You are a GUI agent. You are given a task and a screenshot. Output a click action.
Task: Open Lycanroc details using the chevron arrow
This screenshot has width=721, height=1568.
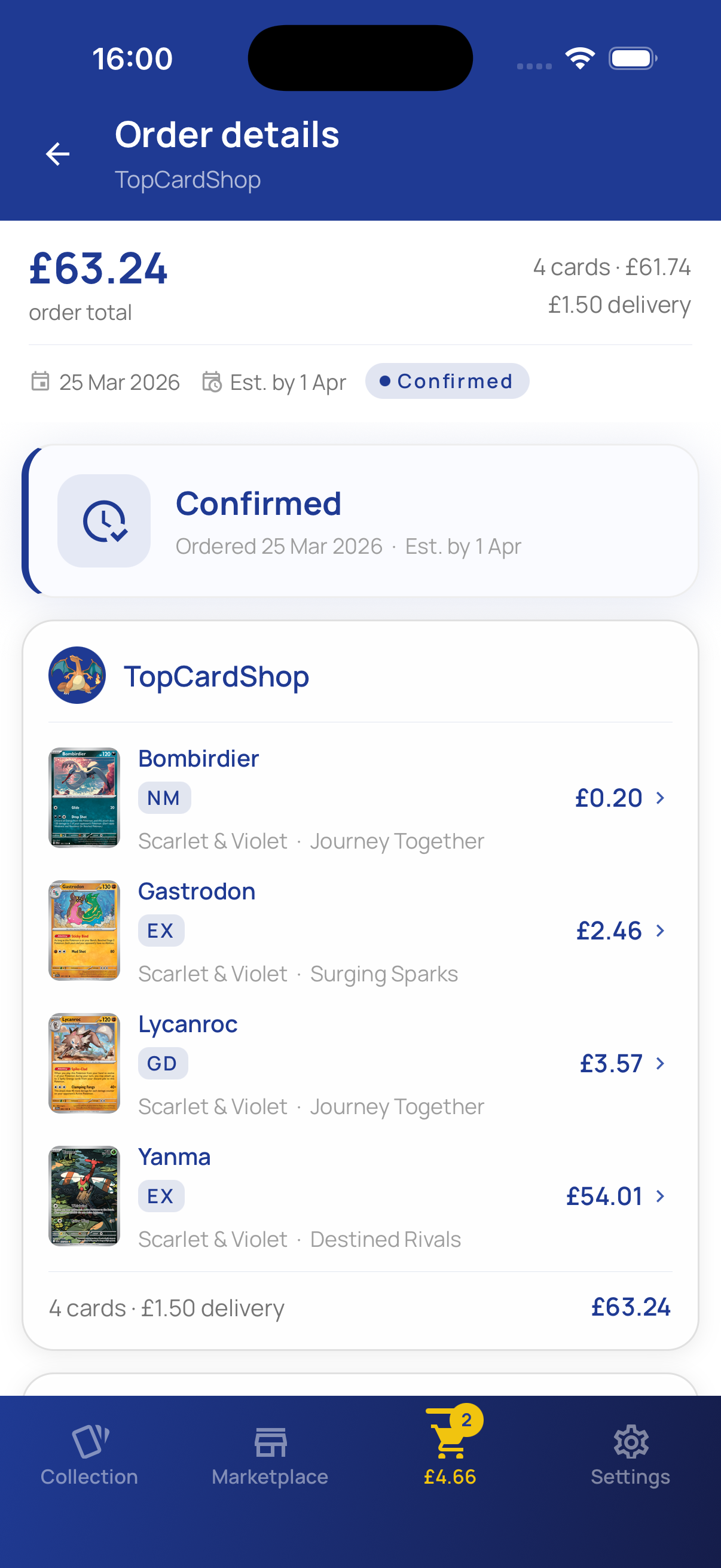(661, 1063)
